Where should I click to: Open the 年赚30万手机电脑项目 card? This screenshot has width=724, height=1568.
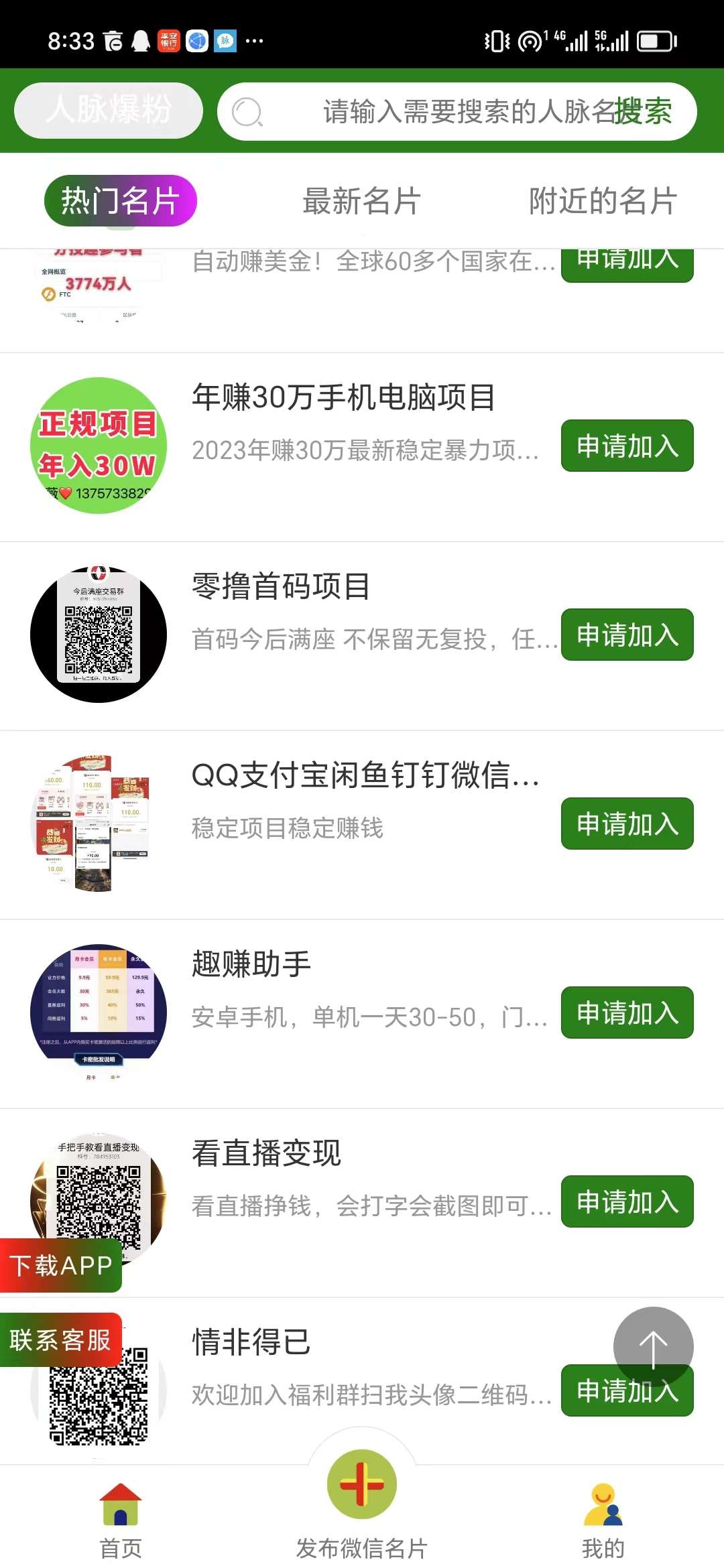(x=343, y=398)
